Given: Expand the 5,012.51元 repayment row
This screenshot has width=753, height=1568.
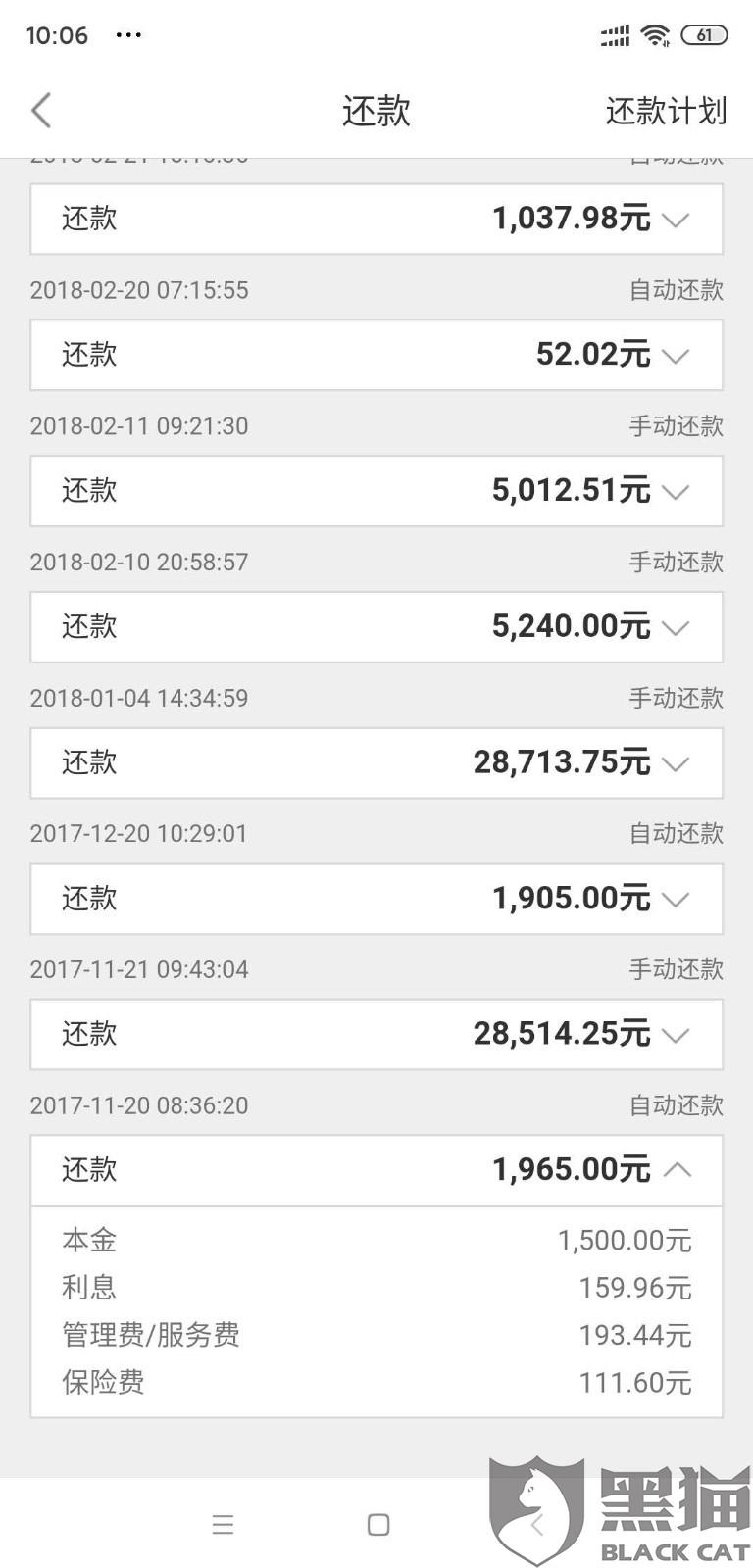Looking at the screenshot, I should point(676,491).
